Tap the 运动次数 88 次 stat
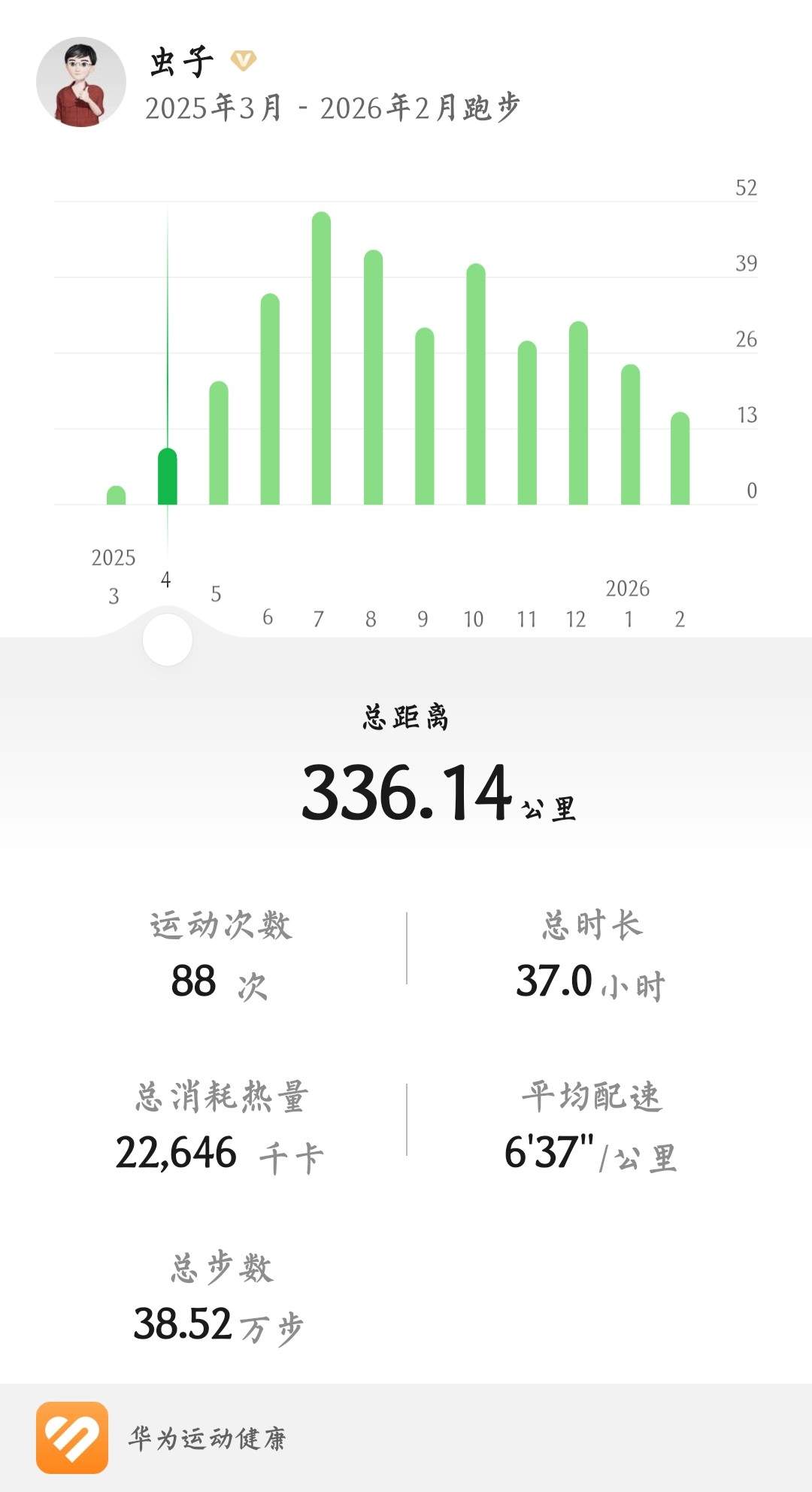 pos(222,951)
